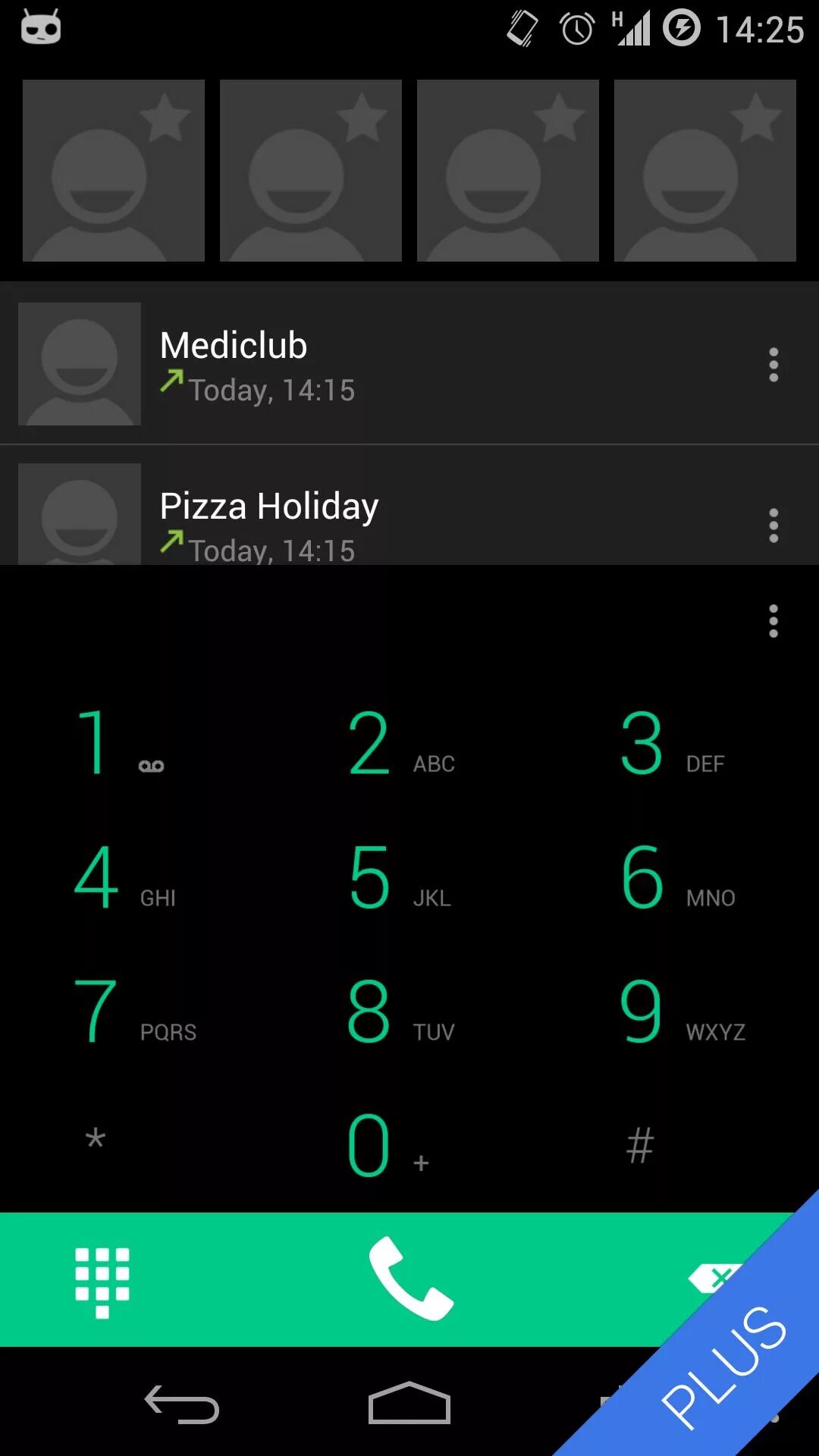Image resolution: width=819 pixels, height=1456 pixels.
Task: Enter digit 5 on the dialpad
Action: tap(398, 878)
